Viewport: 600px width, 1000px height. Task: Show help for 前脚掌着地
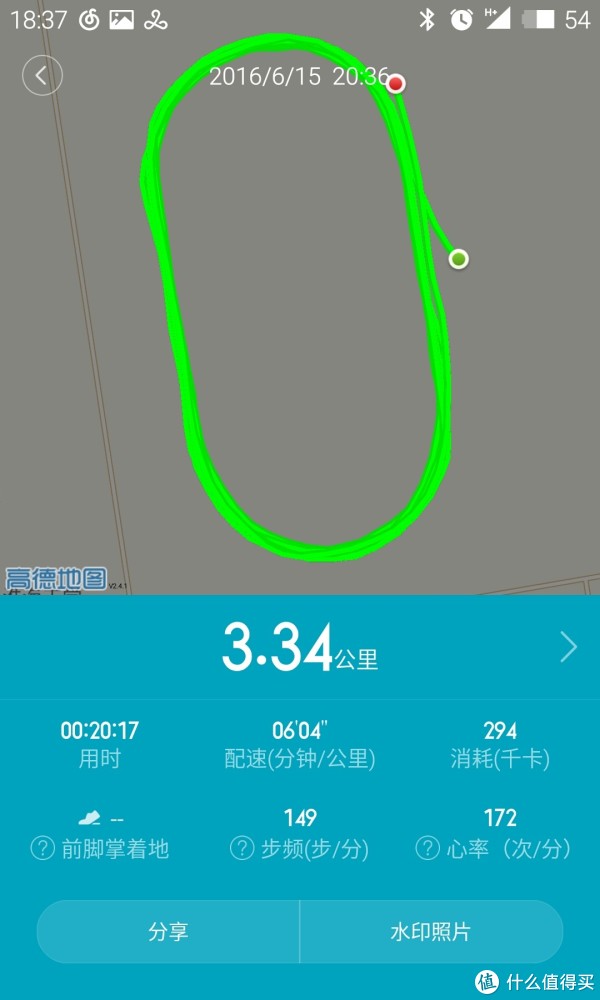tap(43, 849)
